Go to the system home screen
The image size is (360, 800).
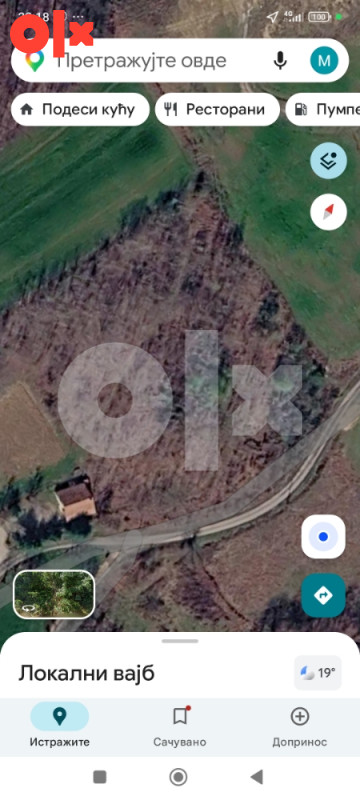point(178,777)
